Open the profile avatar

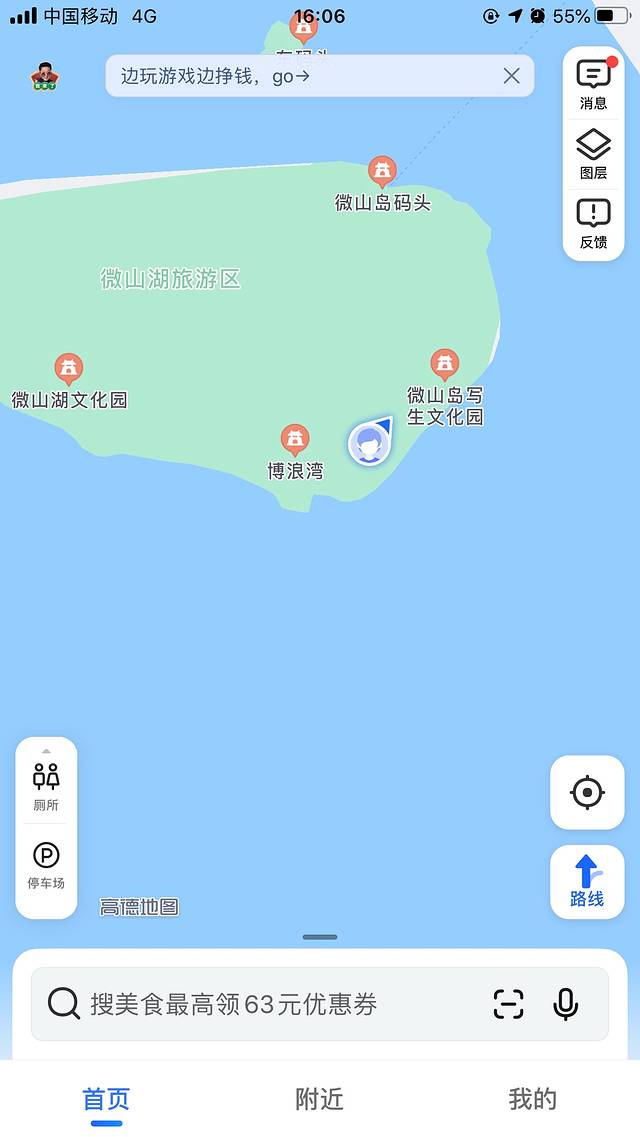[44, 76]
